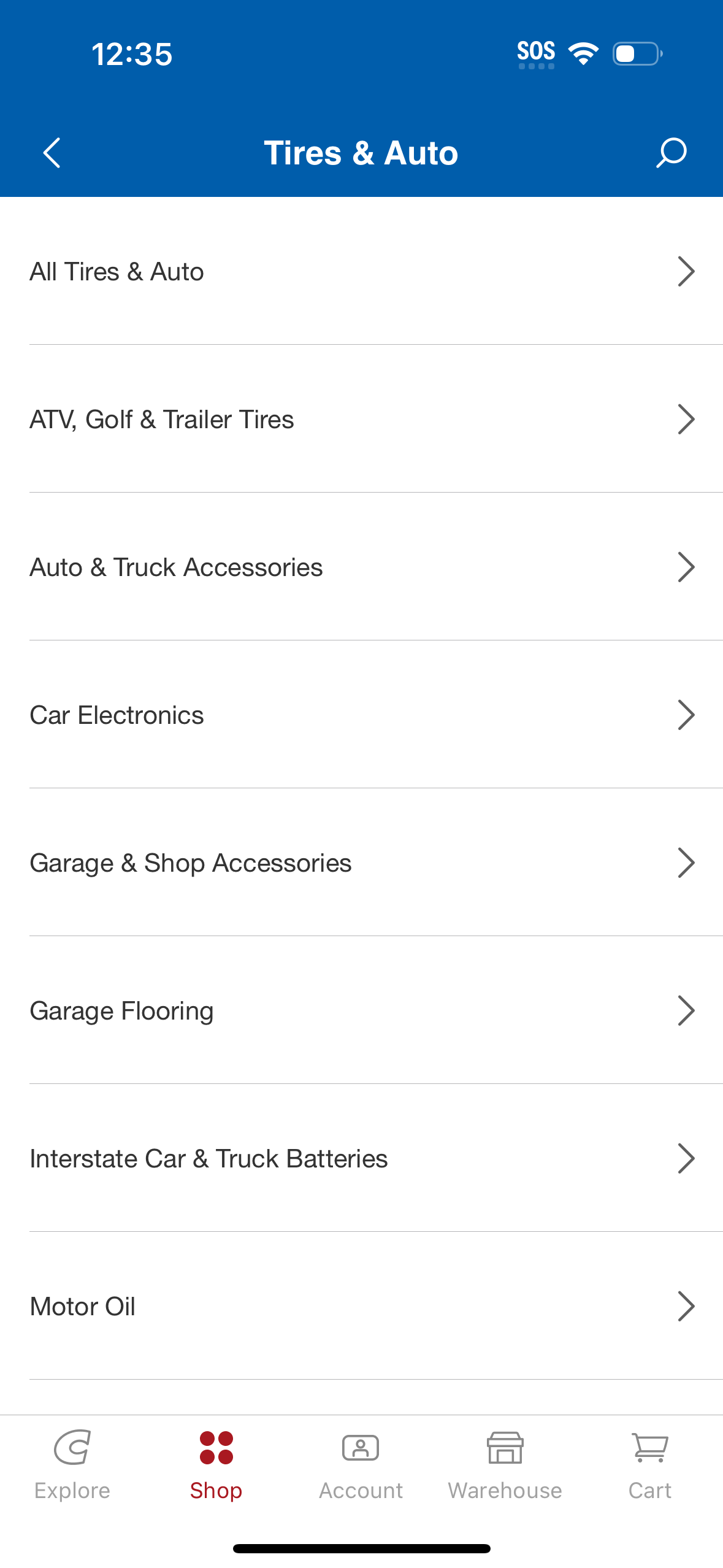This screenshot has height=1568, width=723.
Task: Tap the back arrow in the header
Action: click(x=52, y=153)
